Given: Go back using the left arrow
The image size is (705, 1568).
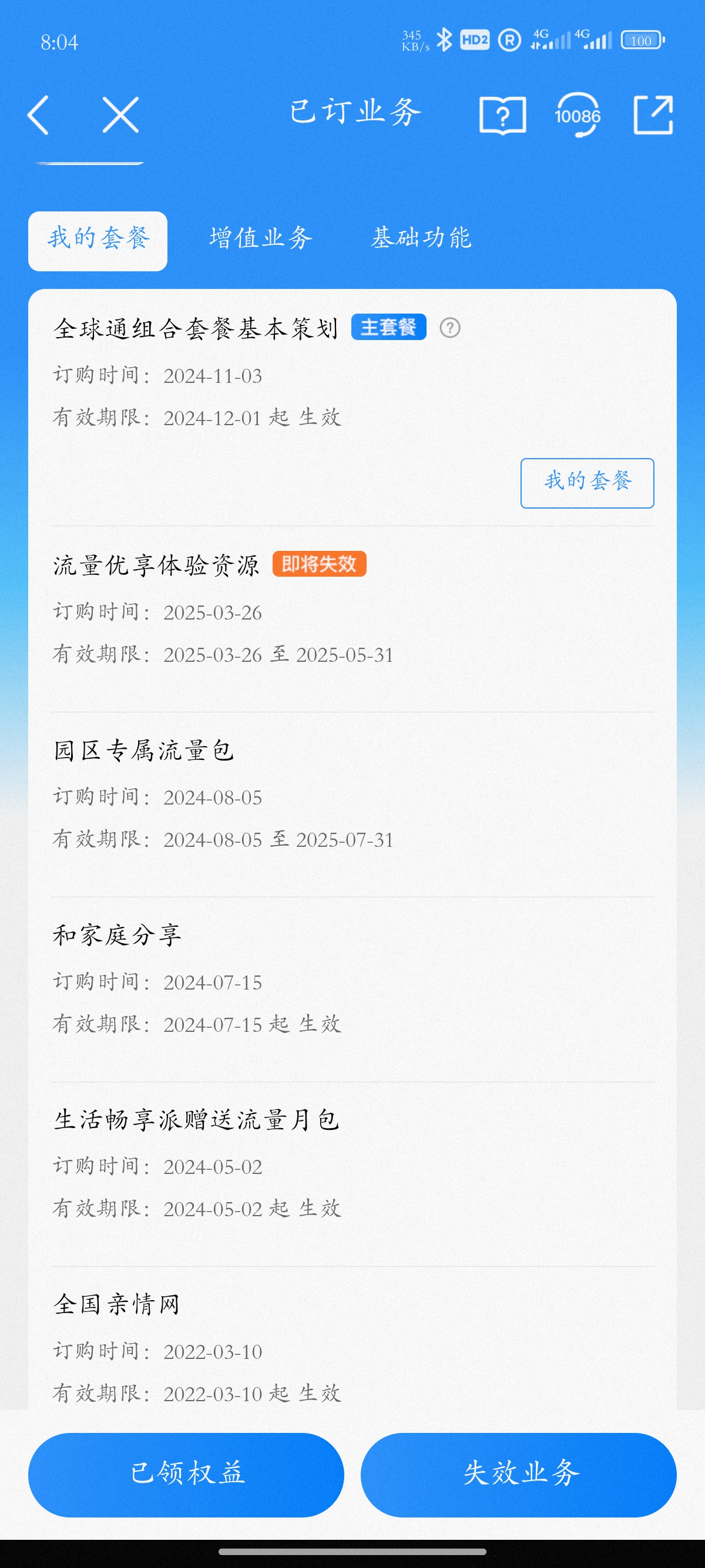Looking at the screenshot, I should point(38,115).
